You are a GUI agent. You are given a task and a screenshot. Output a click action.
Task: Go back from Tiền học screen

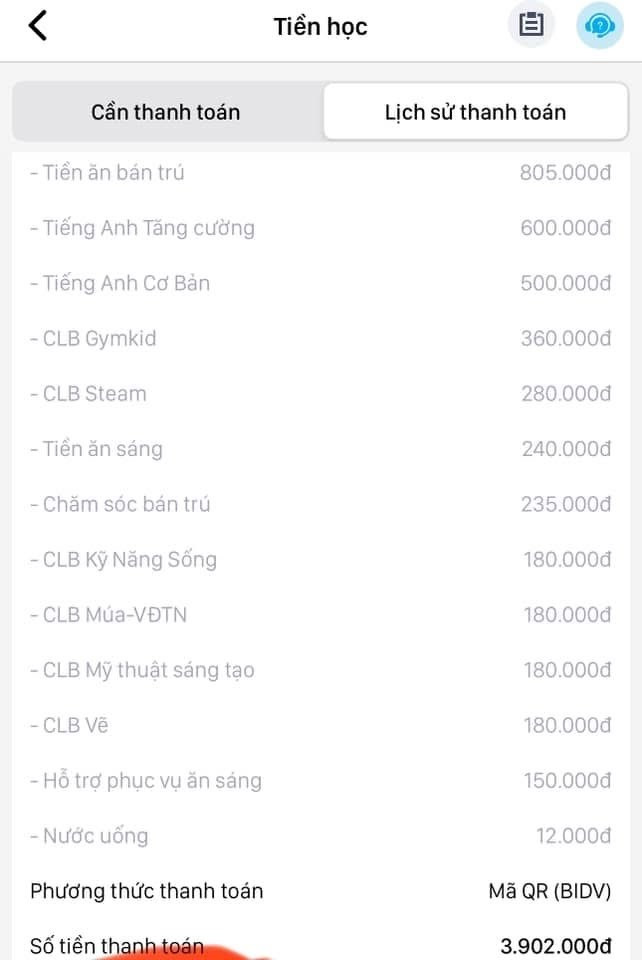[38, 26]
